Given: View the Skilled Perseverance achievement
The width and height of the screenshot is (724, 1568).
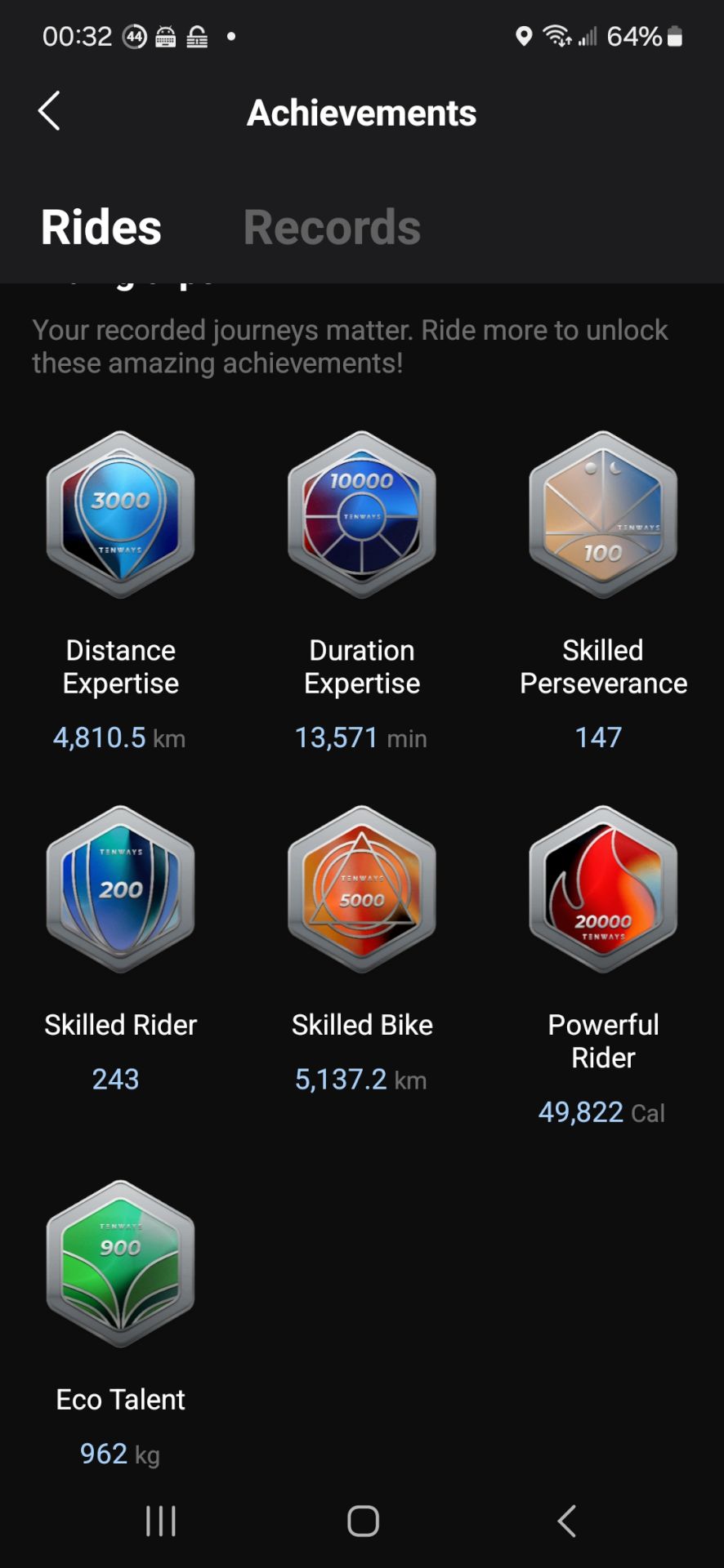Looking at the screenshot, I should tap(603, 514).
